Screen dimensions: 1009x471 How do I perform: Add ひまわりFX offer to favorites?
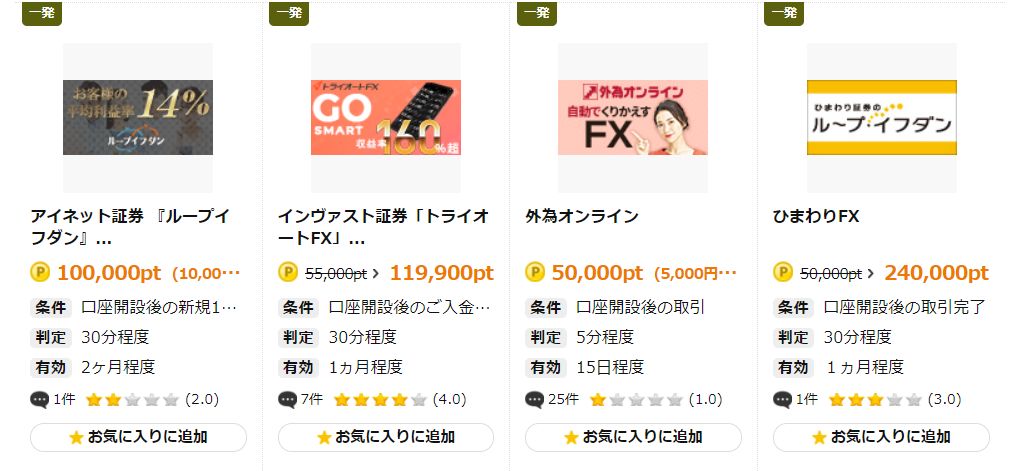(x=881, y=437)
